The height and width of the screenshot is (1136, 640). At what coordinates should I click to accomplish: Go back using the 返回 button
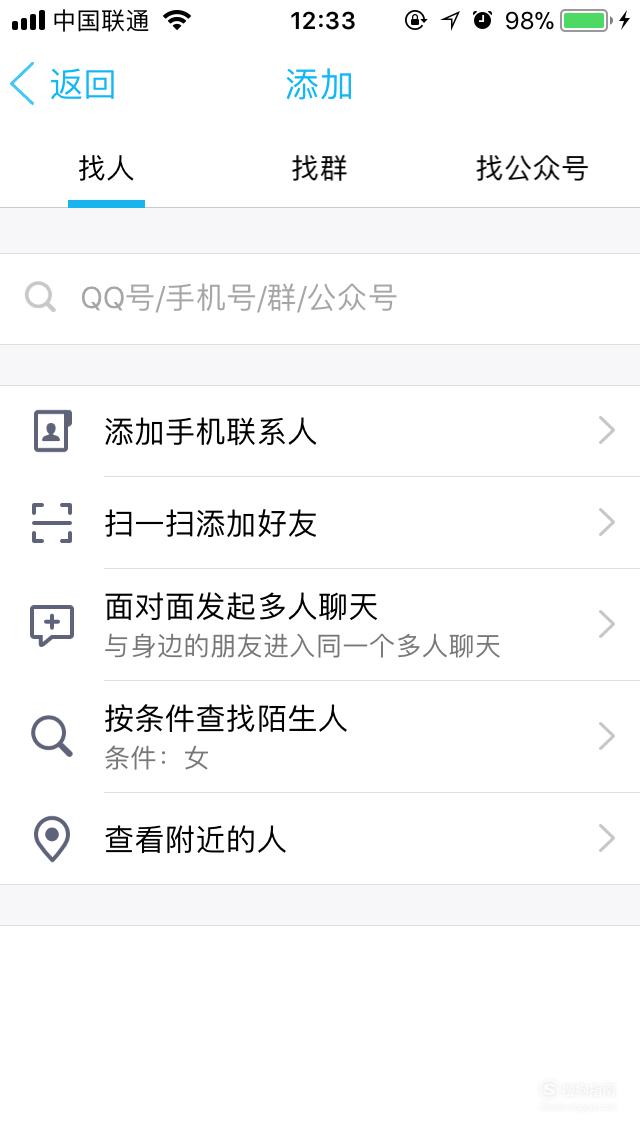(x=62, y=85)
